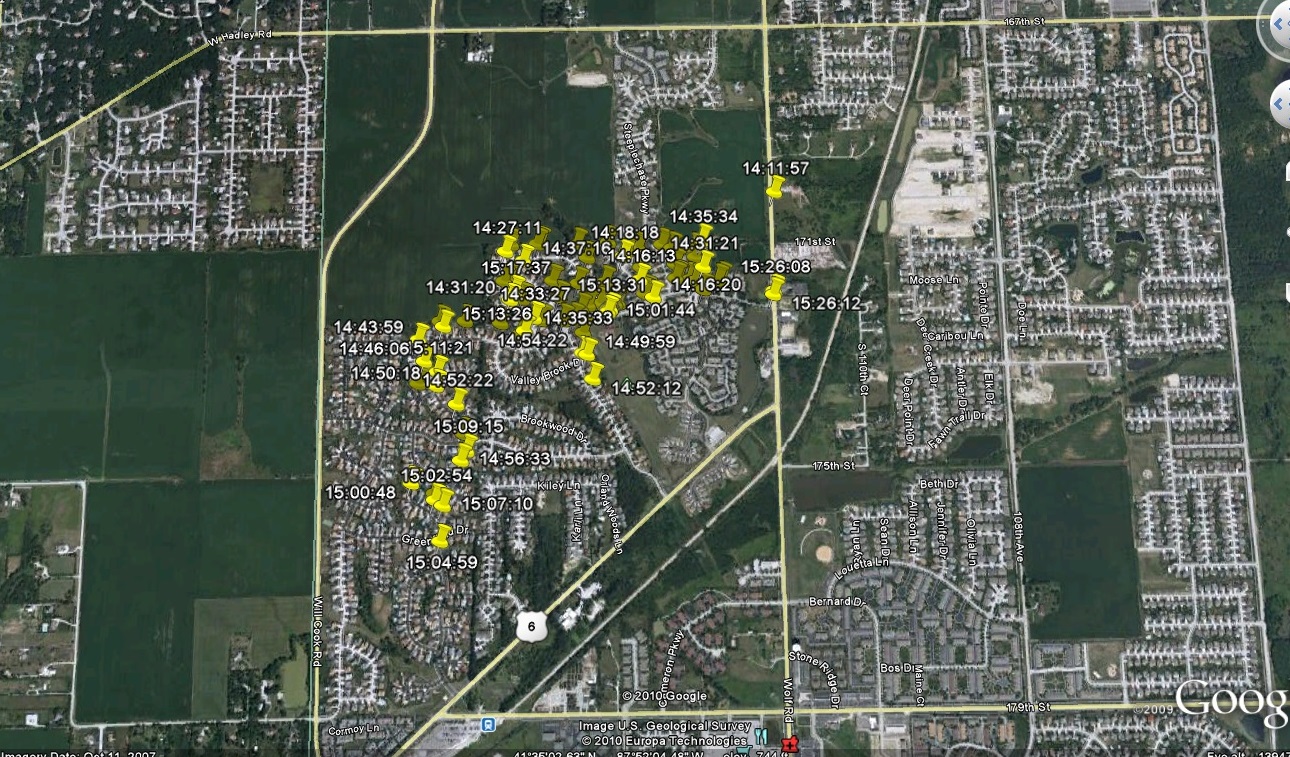Viewport: 1290px width, 757px height.
Task: Open the 15:26:08 pushpin near Wolf Rd
Action: click(x=775, y=288)
